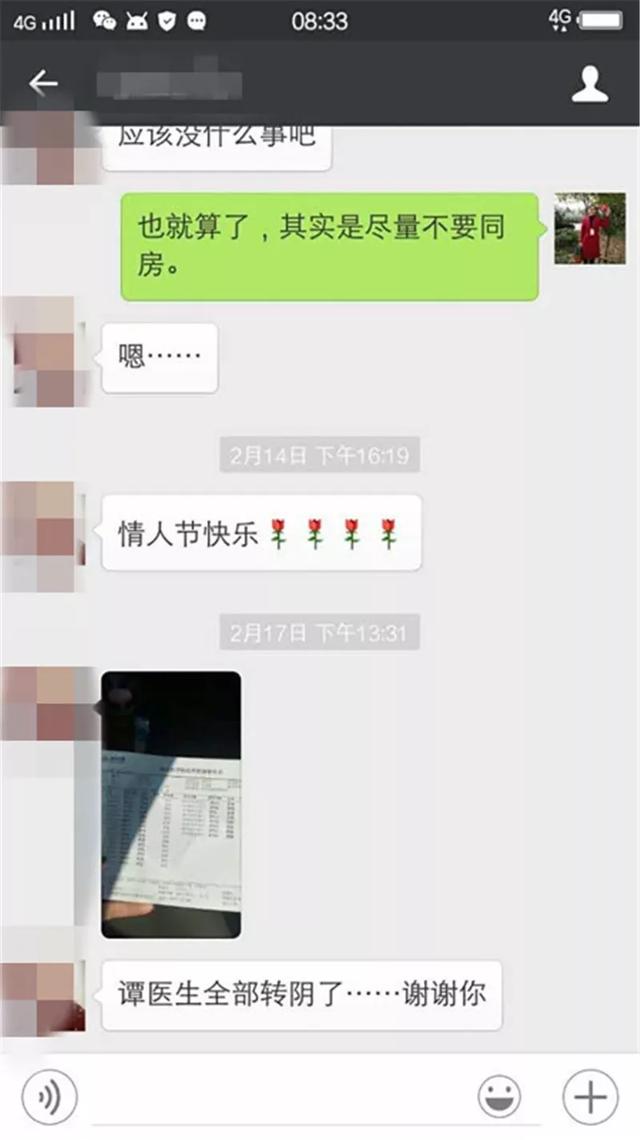
Task: Open the received test report photo
Action: (x=171, y=805)
